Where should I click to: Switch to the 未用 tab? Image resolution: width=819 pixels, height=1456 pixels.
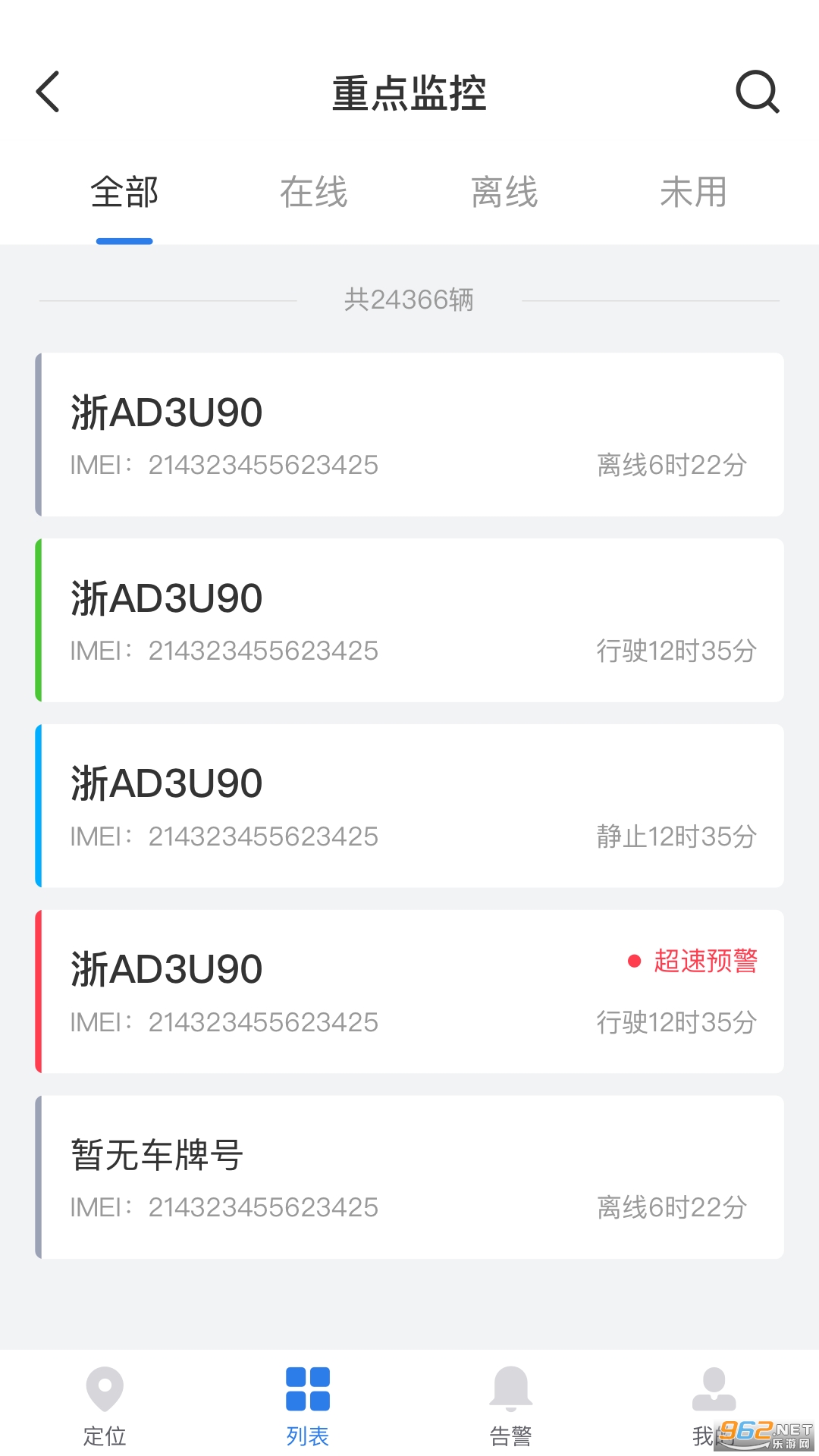(693, 193)
